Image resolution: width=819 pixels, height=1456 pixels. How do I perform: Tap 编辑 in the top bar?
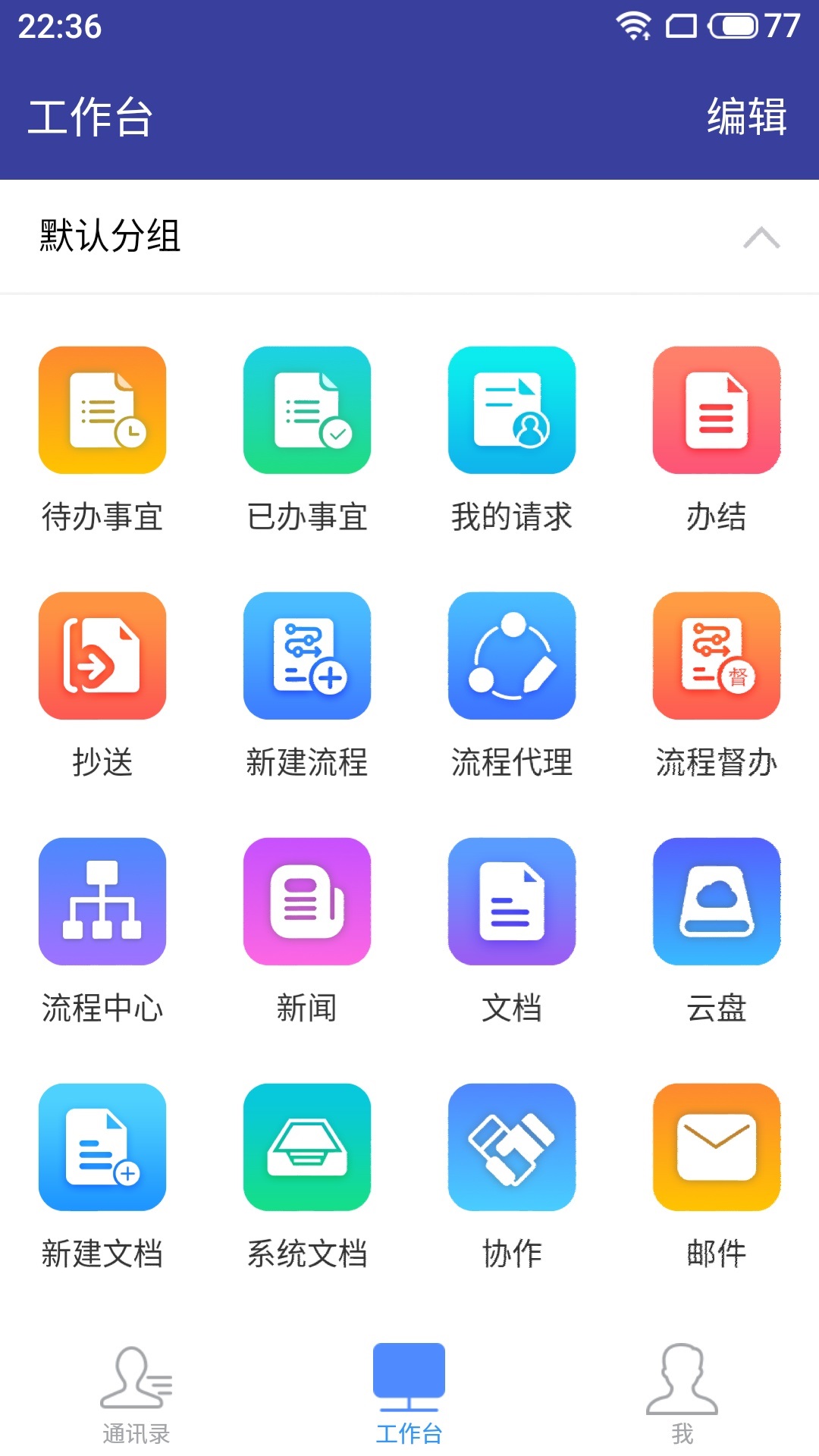[747, 117]
